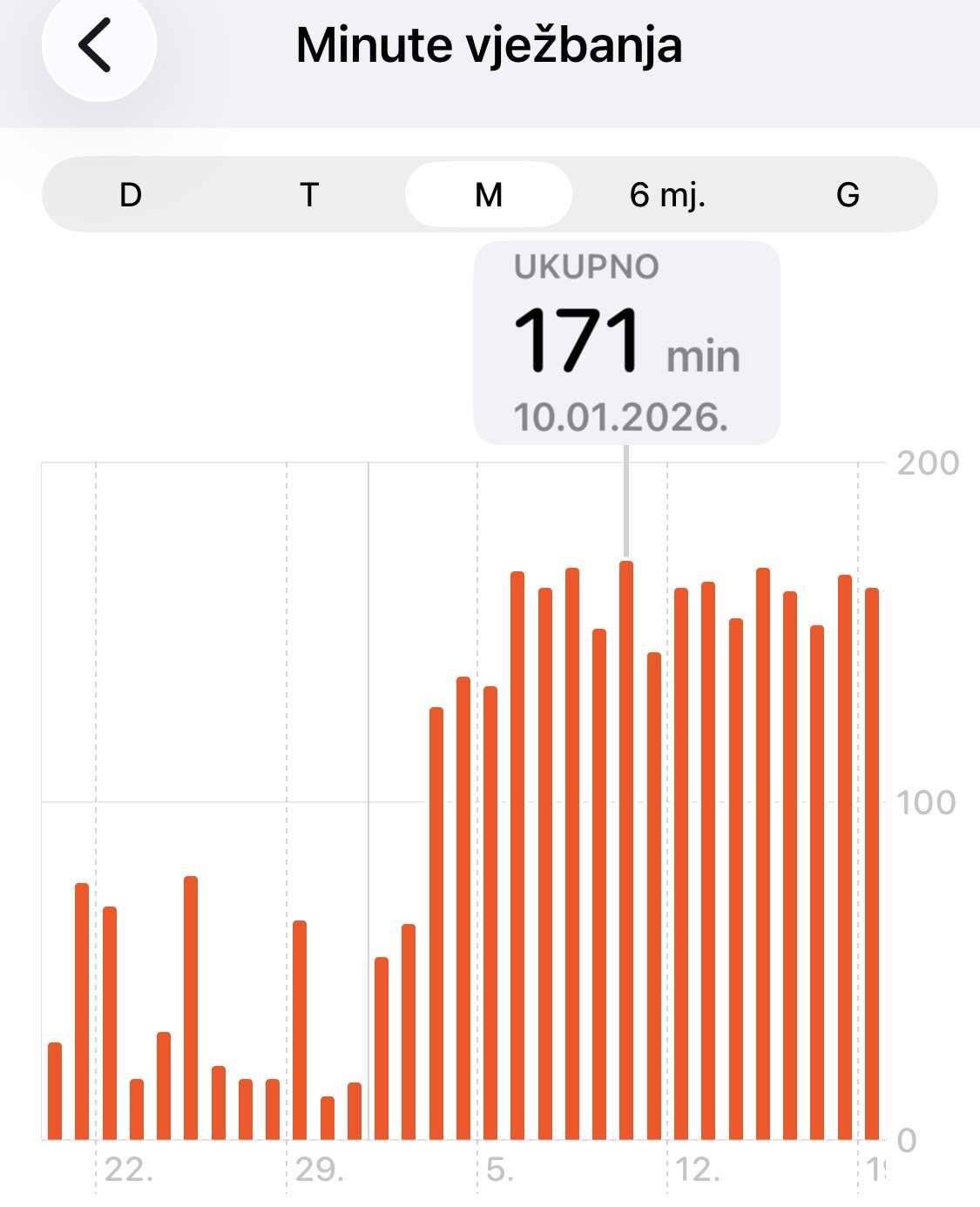
Task: Select the M month view
Action: click(489, 195)
